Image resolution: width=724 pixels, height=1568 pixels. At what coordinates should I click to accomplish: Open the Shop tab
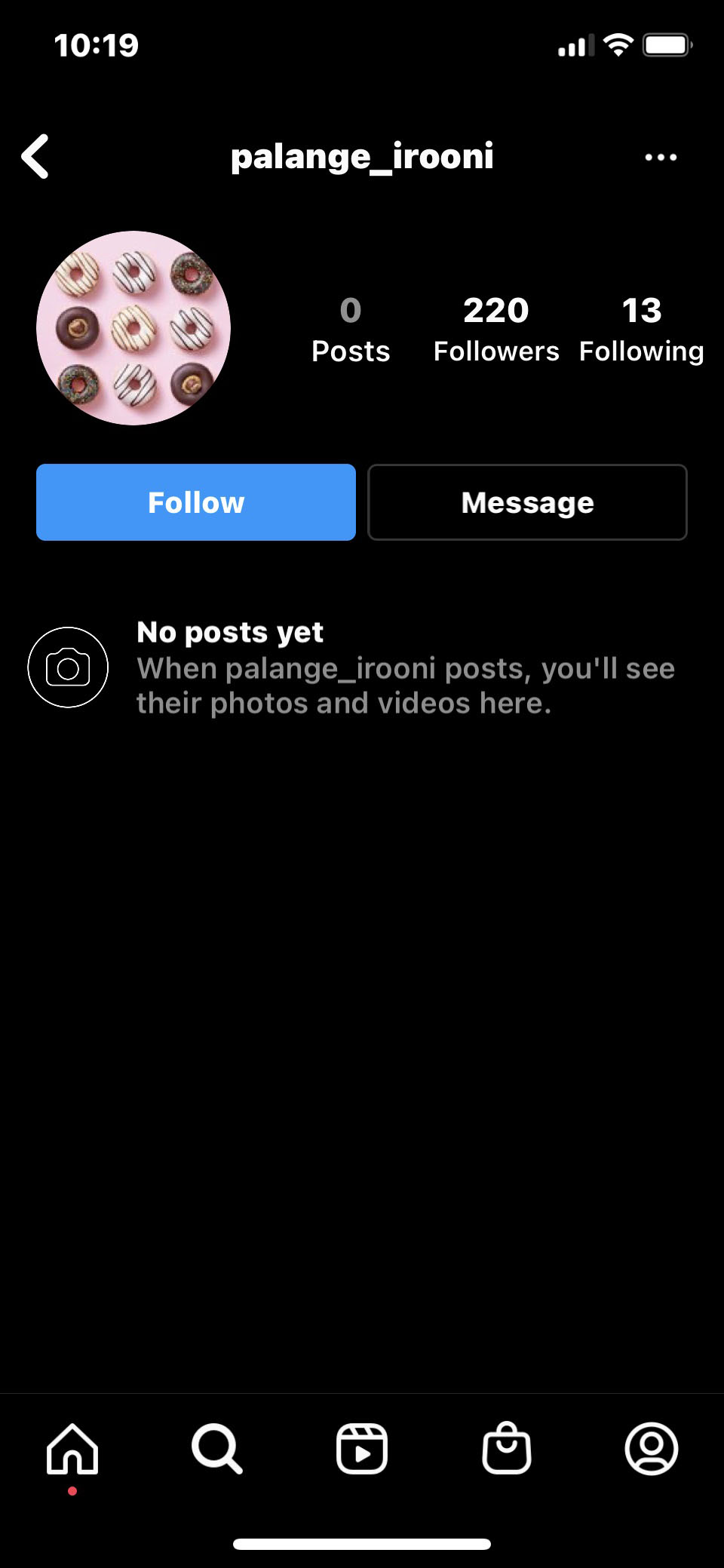[x=507, y=1448]
